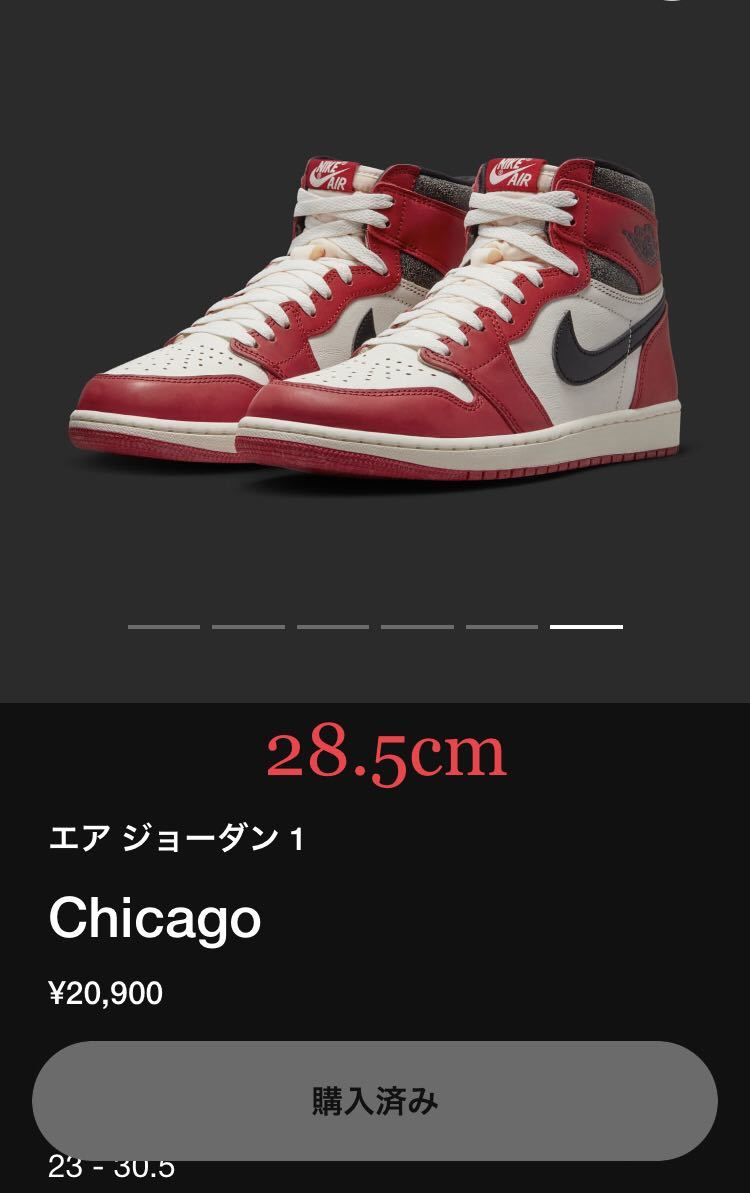Jump to the first photo indicator segment
This screenshot has height=1193, width=750.
click(x=164, y=627)
